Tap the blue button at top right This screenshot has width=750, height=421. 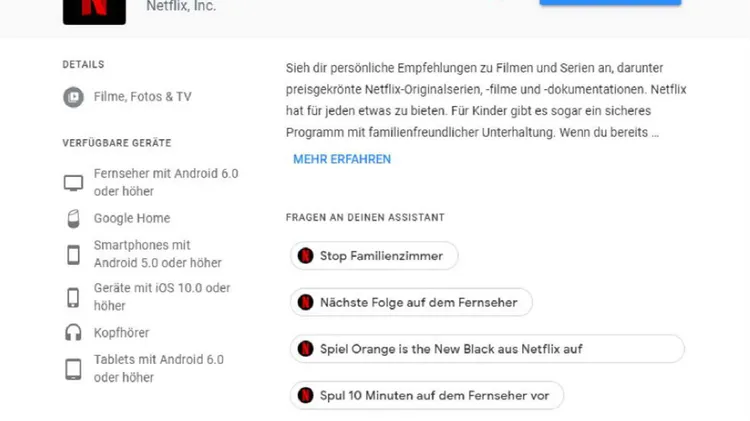click(x=610, y=3)
